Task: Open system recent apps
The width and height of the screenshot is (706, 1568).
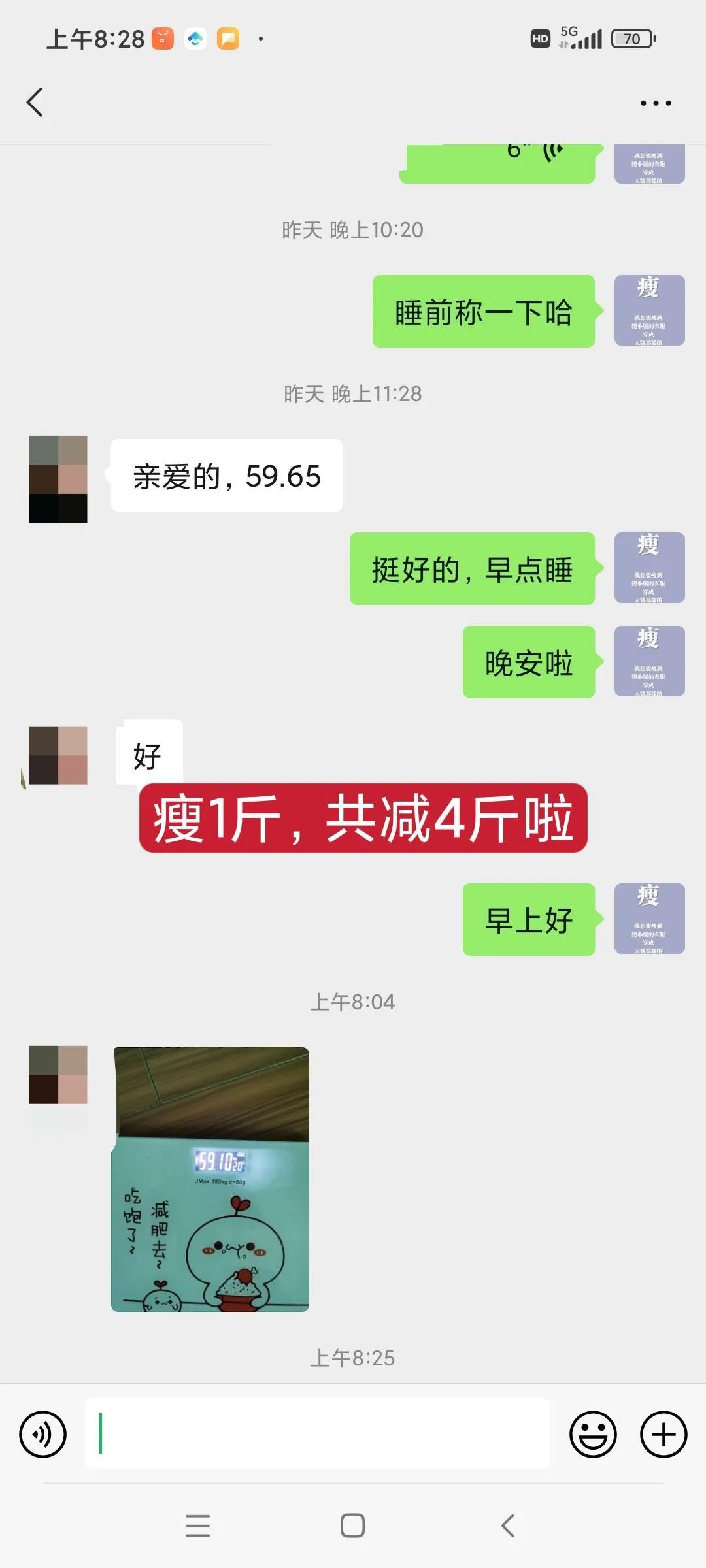Action: (x=197, y=1526)
